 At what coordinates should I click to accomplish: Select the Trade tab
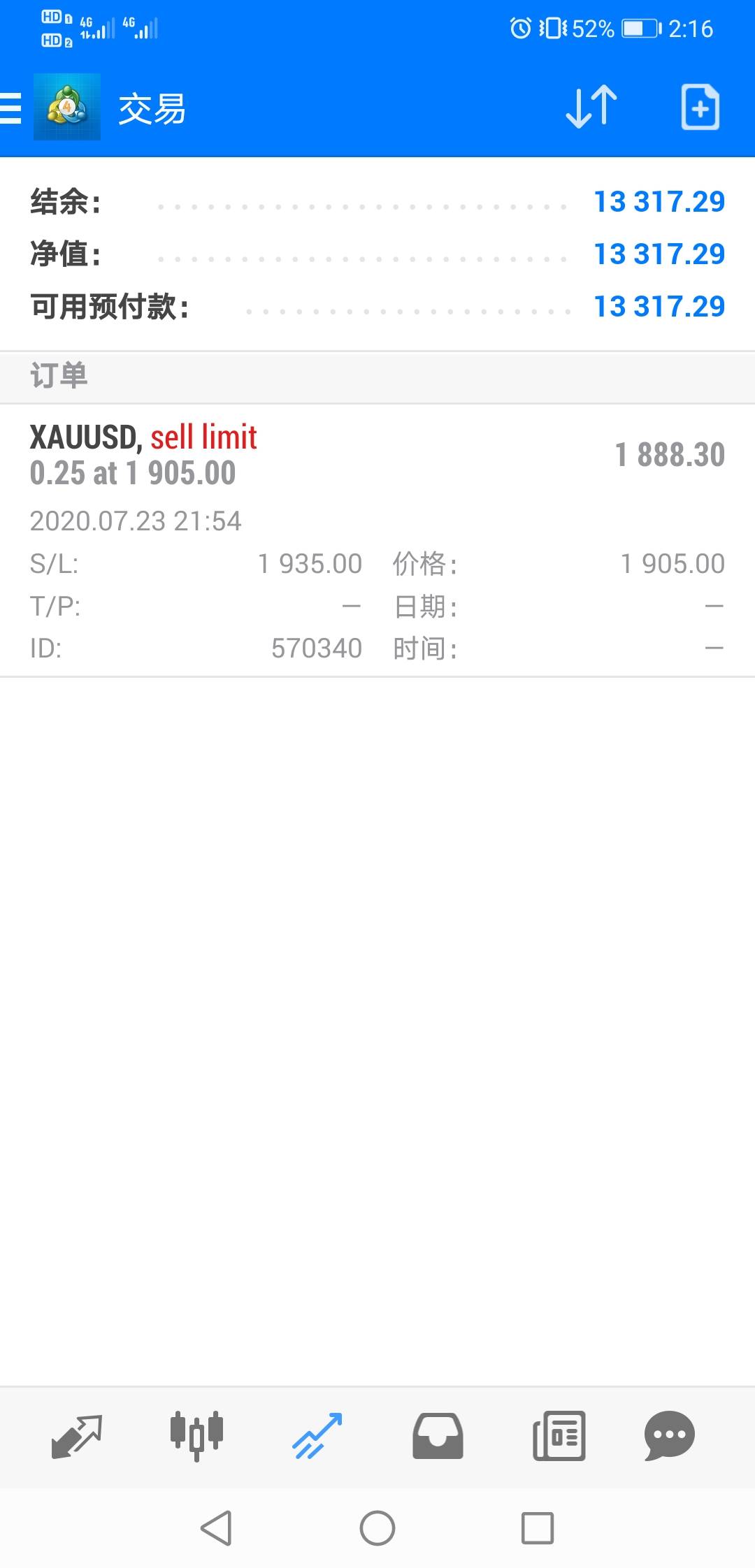point(317,1437)
